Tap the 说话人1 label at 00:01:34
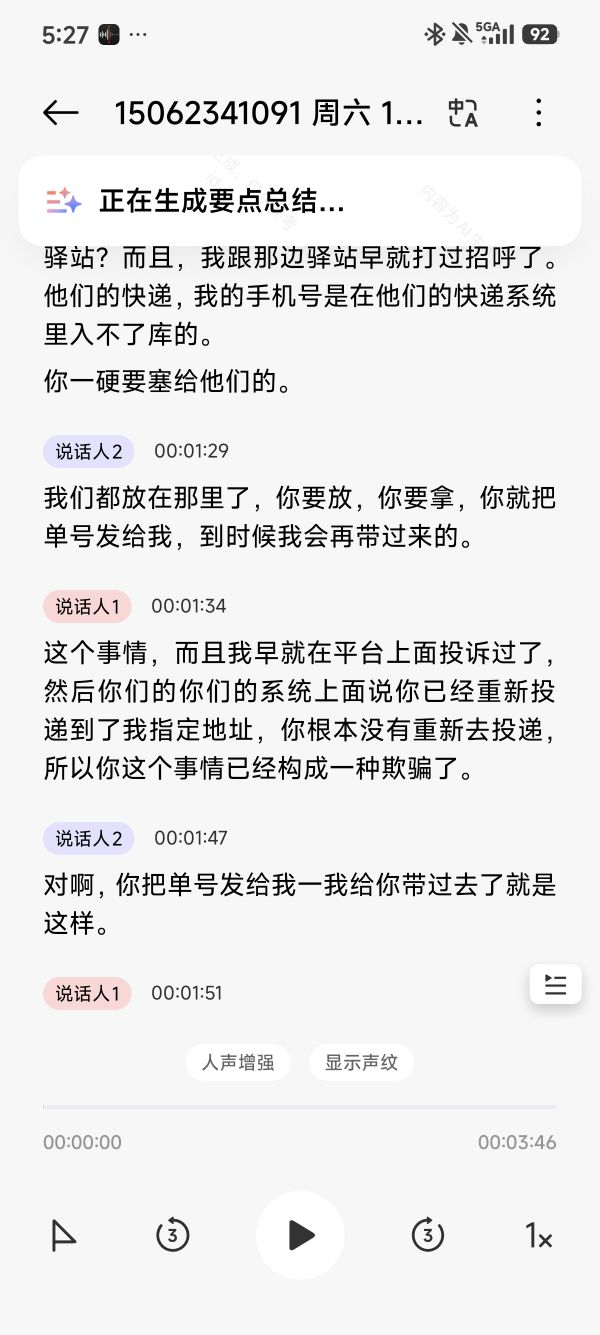600x1335 pixels. (87, 606)
